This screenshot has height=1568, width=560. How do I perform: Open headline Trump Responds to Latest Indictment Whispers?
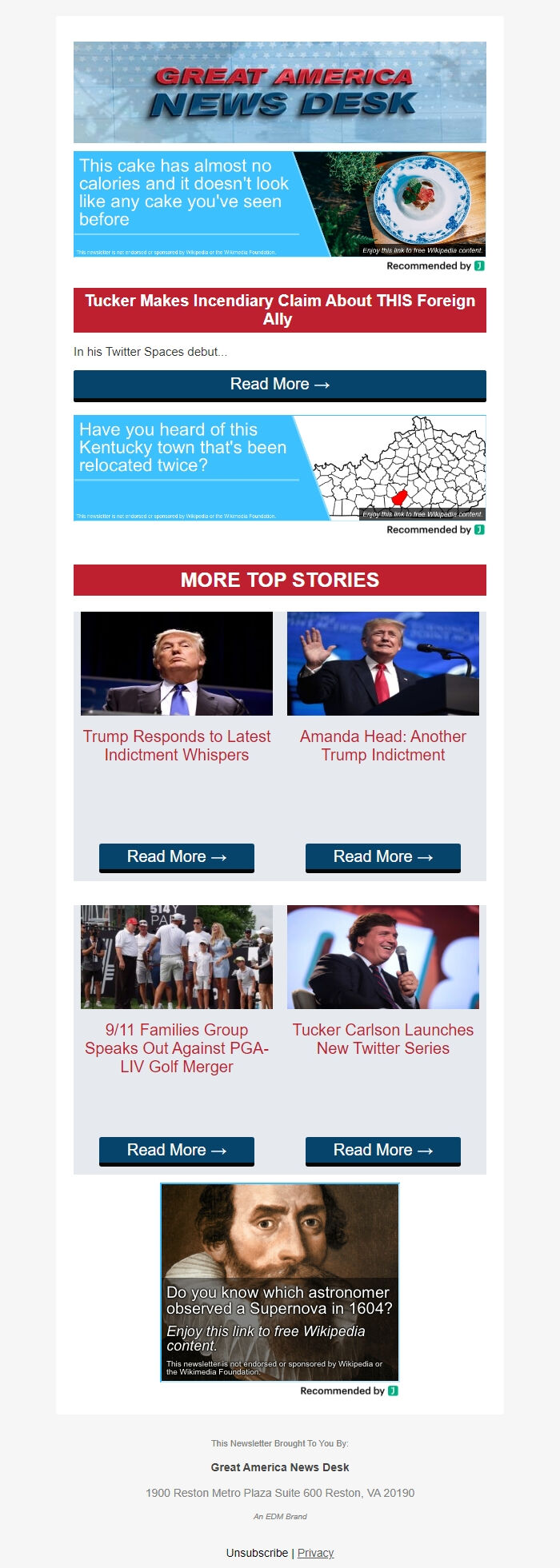pos(177,745)
